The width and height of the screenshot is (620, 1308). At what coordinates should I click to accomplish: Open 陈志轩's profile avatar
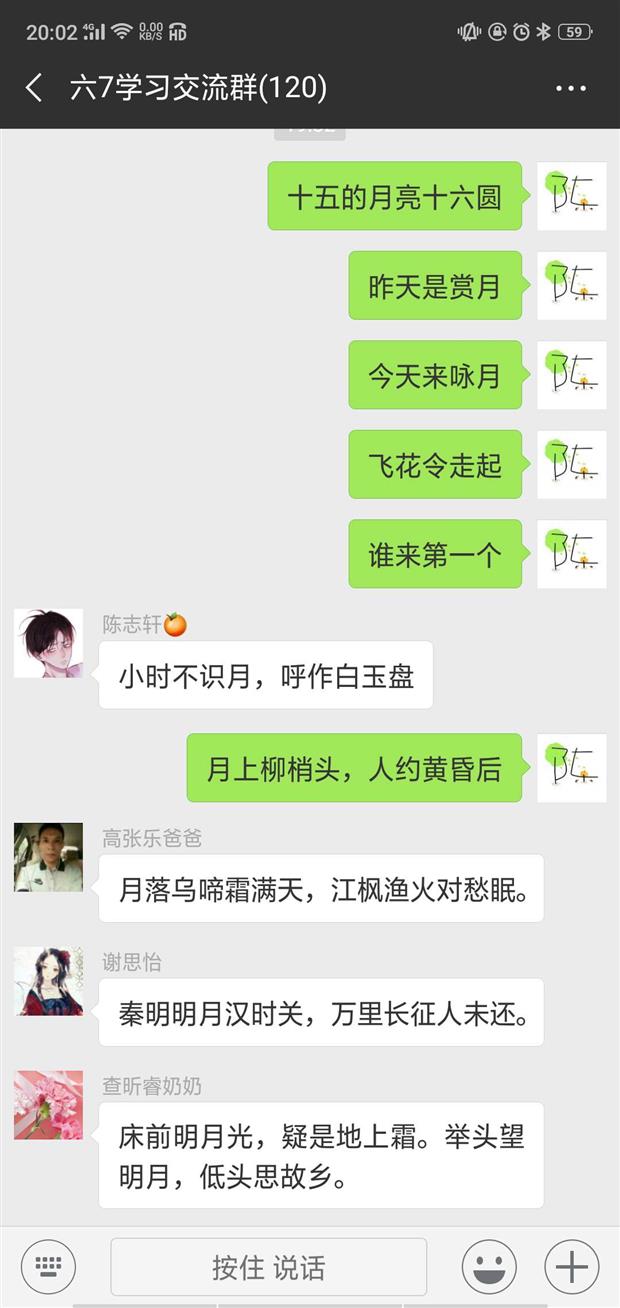[48, 643]
